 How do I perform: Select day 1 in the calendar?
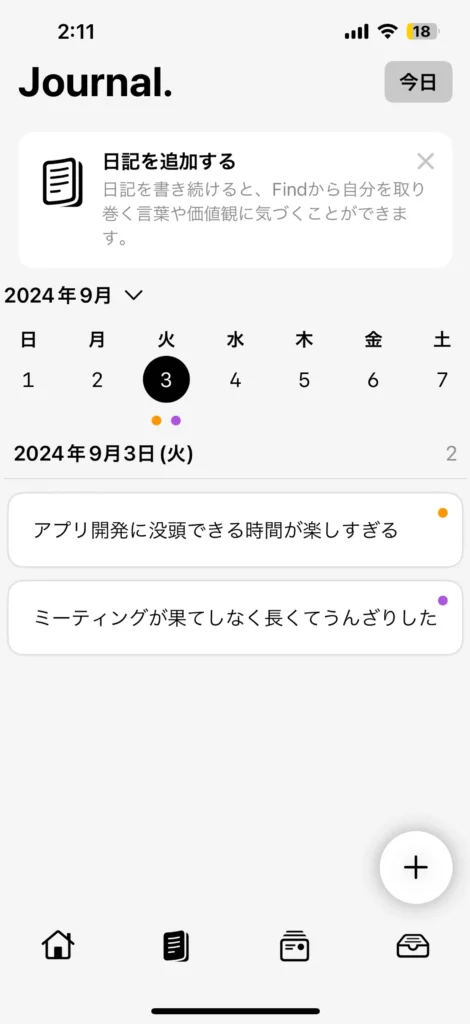[x=28, y=380]
